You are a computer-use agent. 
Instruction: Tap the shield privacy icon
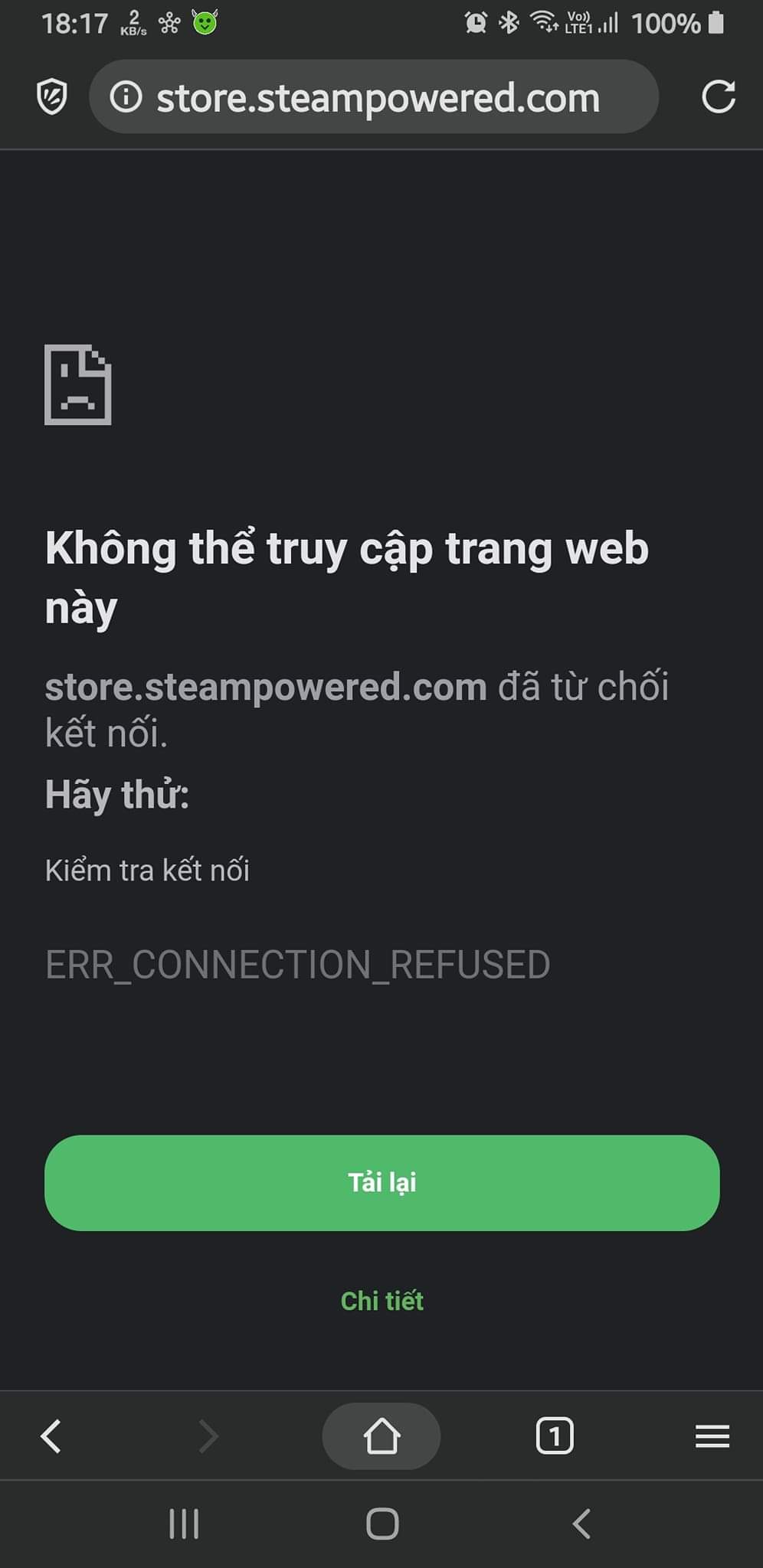coord(51,97)
